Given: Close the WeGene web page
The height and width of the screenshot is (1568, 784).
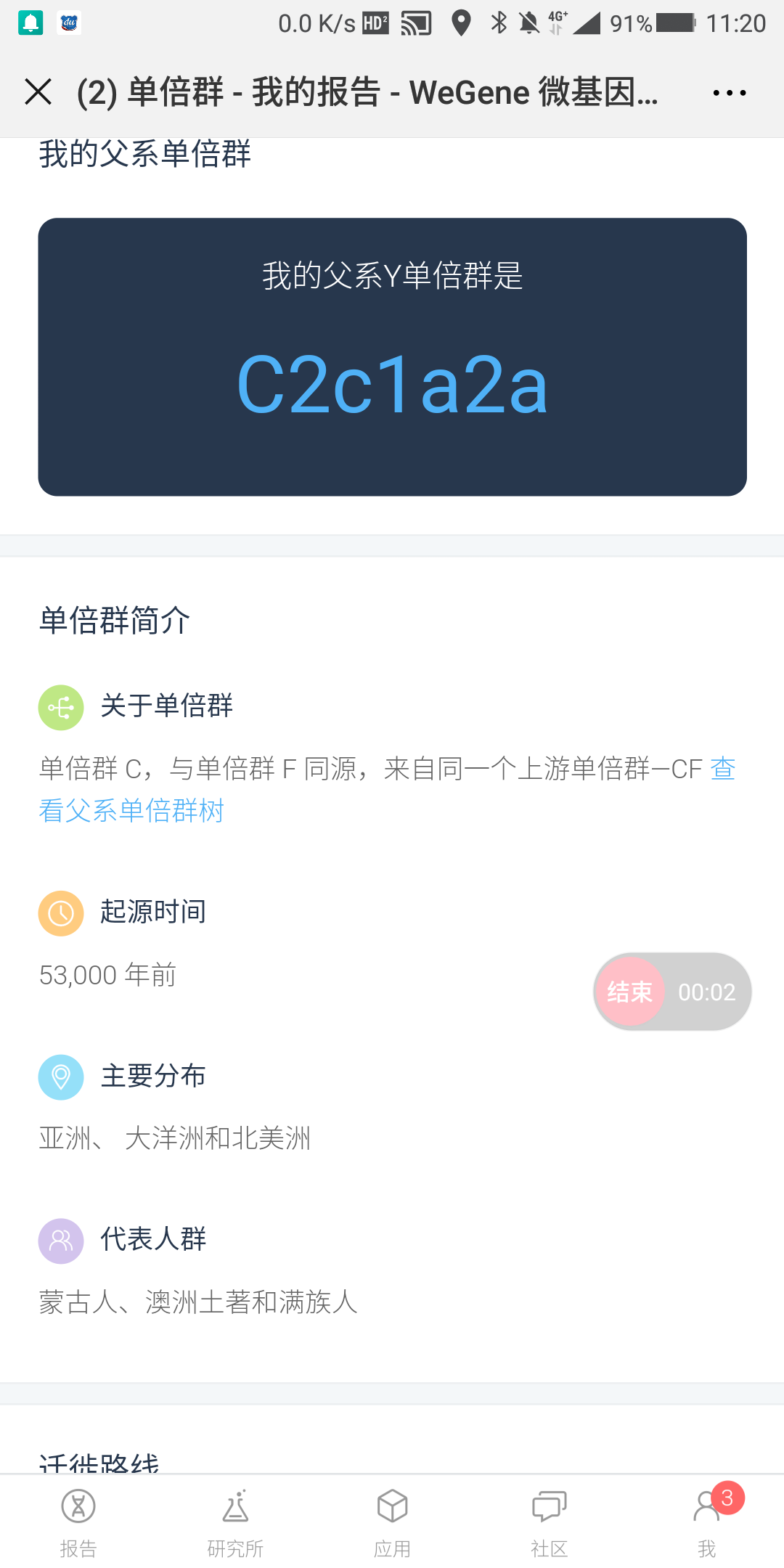Looking at the screenshot, I should tap(38, 92).
